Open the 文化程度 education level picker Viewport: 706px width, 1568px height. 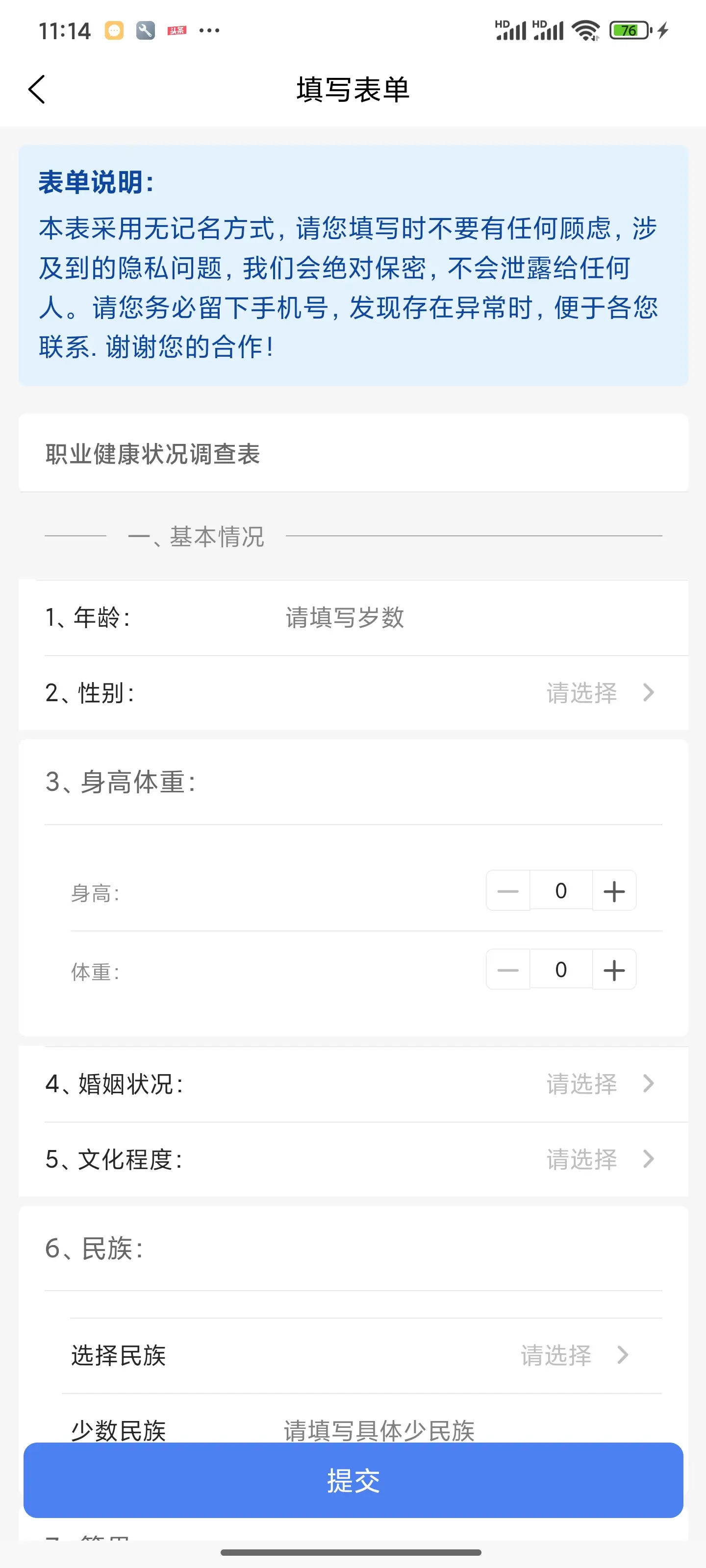[x=597, y=1159]
